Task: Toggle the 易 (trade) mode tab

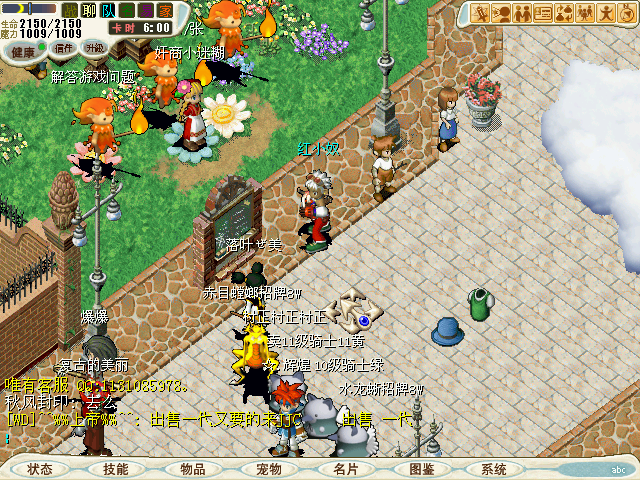Action: pyautogui.click(x=146, y=11)
